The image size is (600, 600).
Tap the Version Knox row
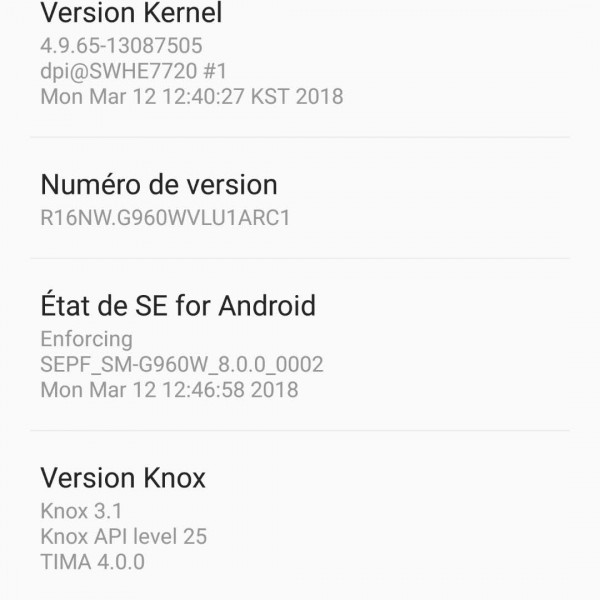(x=300, y=518)
